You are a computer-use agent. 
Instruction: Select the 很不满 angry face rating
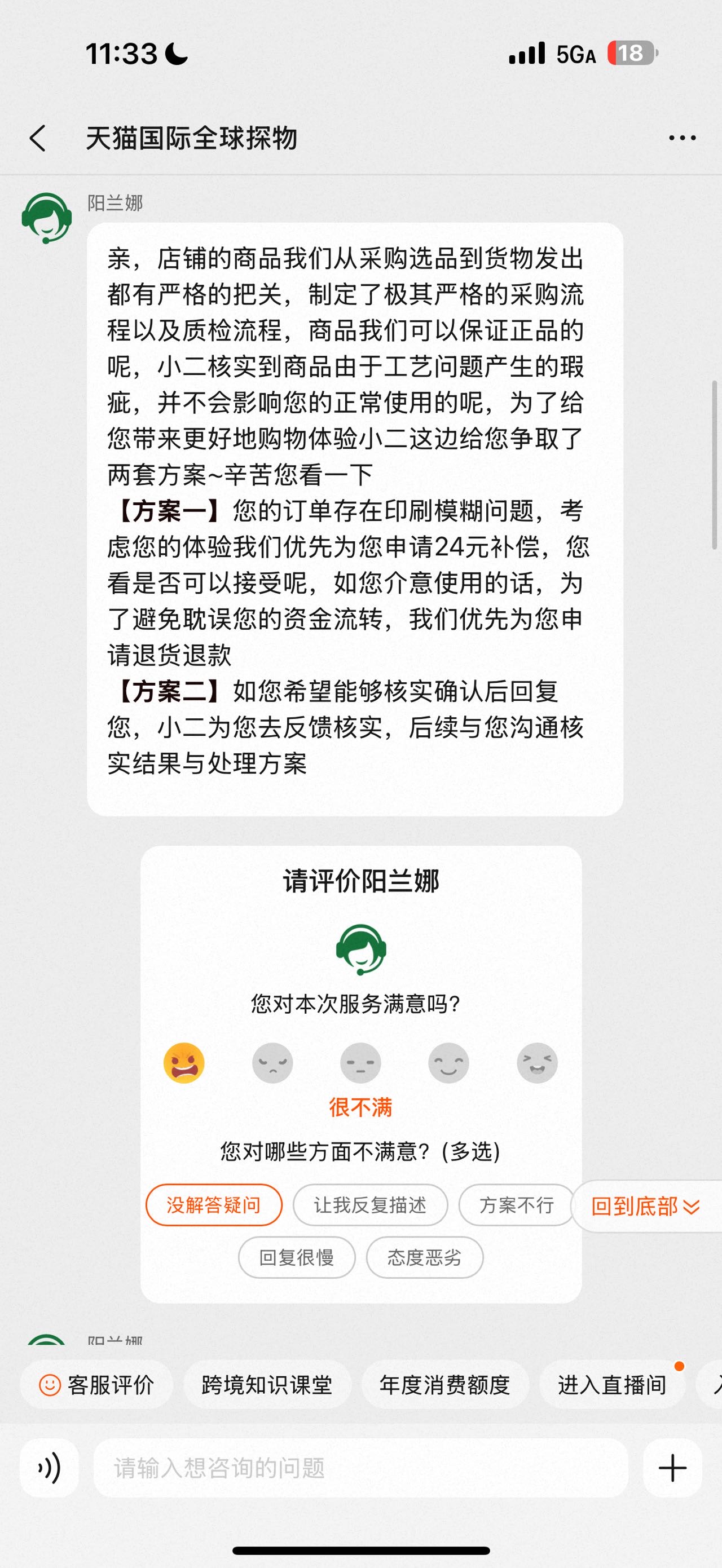click(x=184, y=1063)
